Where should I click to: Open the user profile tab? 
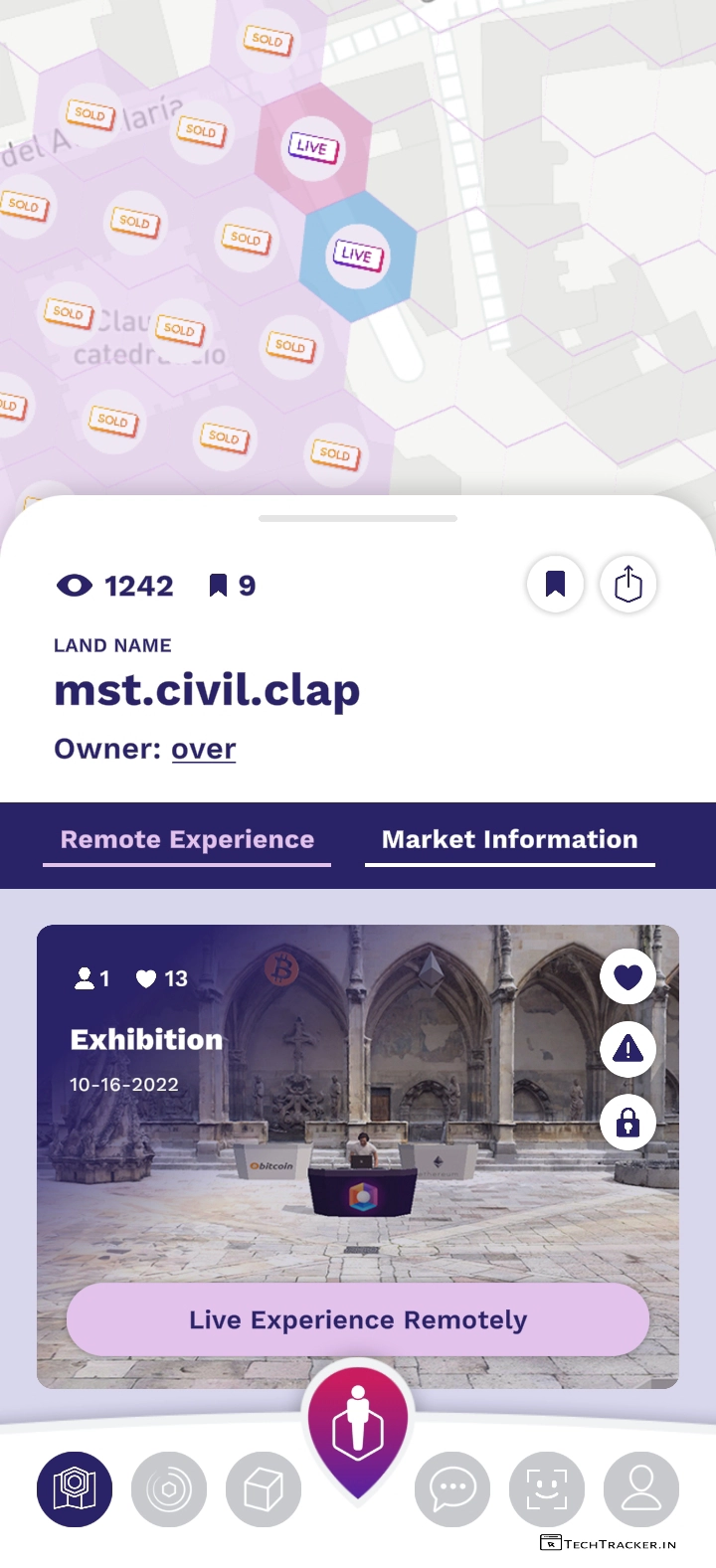click(x=641, y=1488)
